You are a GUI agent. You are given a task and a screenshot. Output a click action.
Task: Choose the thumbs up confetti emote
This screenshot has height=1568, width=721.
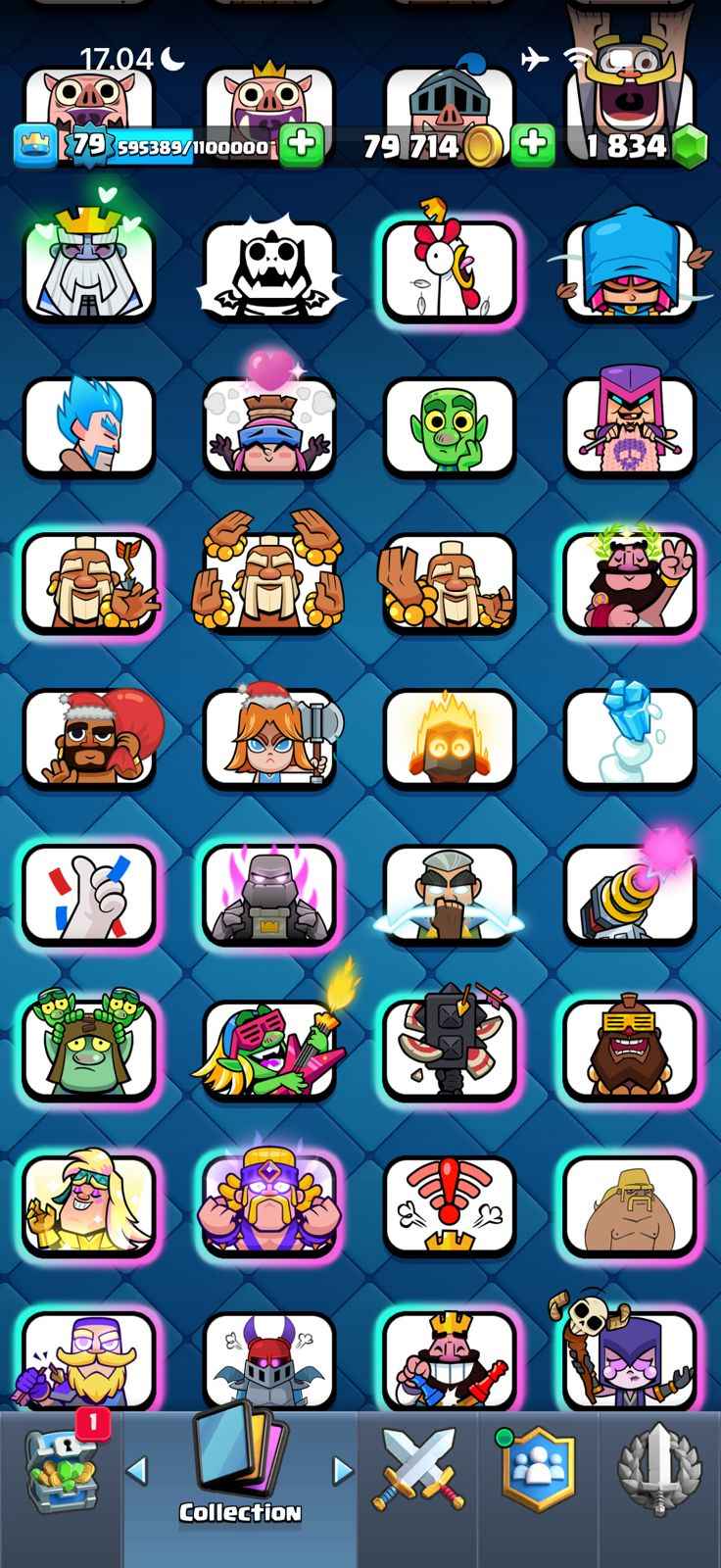click(89, 894)
